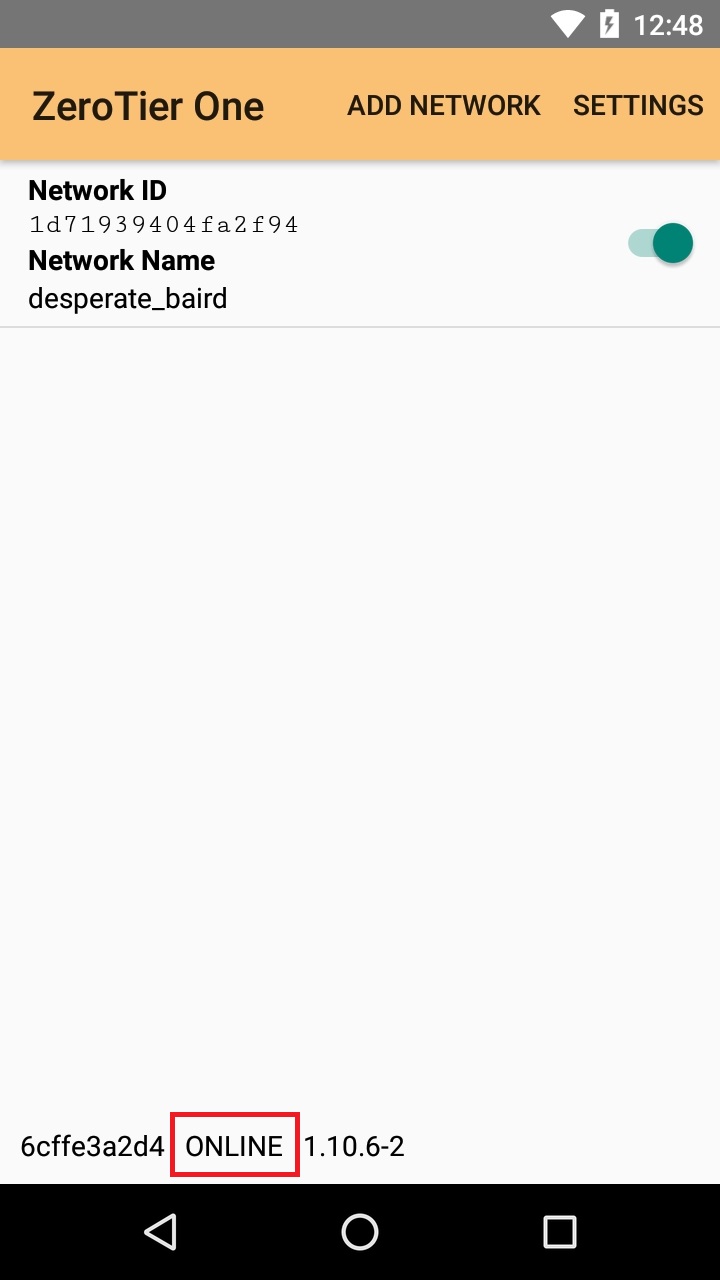Go to the home screen
The image size is (720, 1280).
360,1232
